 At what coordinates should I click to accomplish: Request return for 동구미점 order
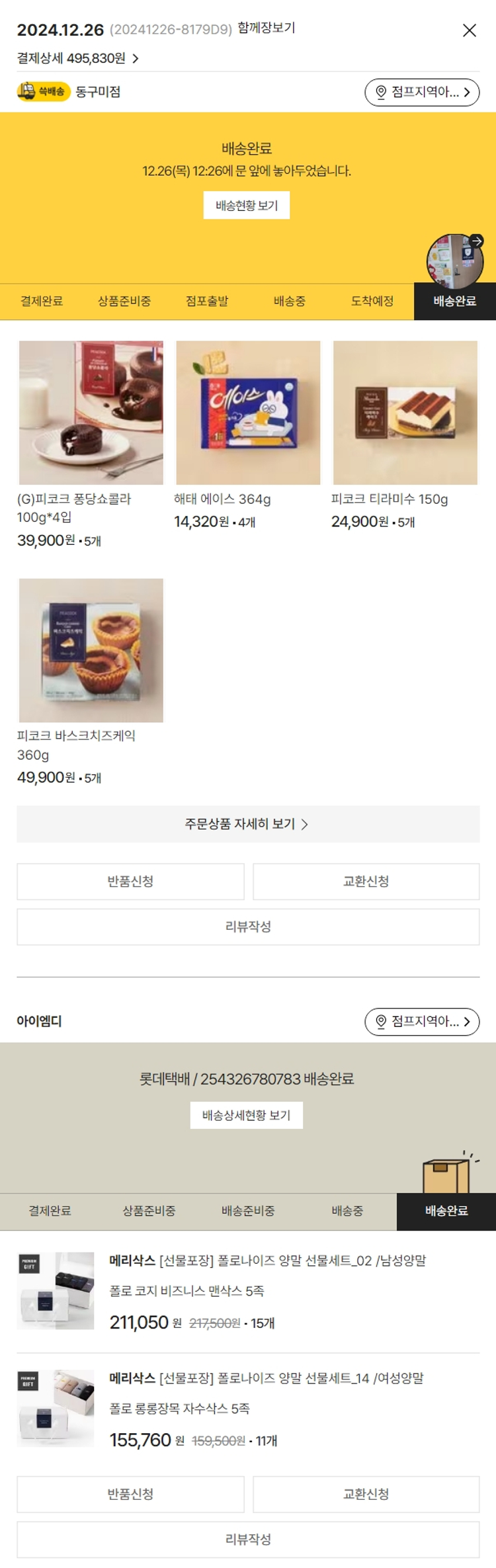pos(130,882)
